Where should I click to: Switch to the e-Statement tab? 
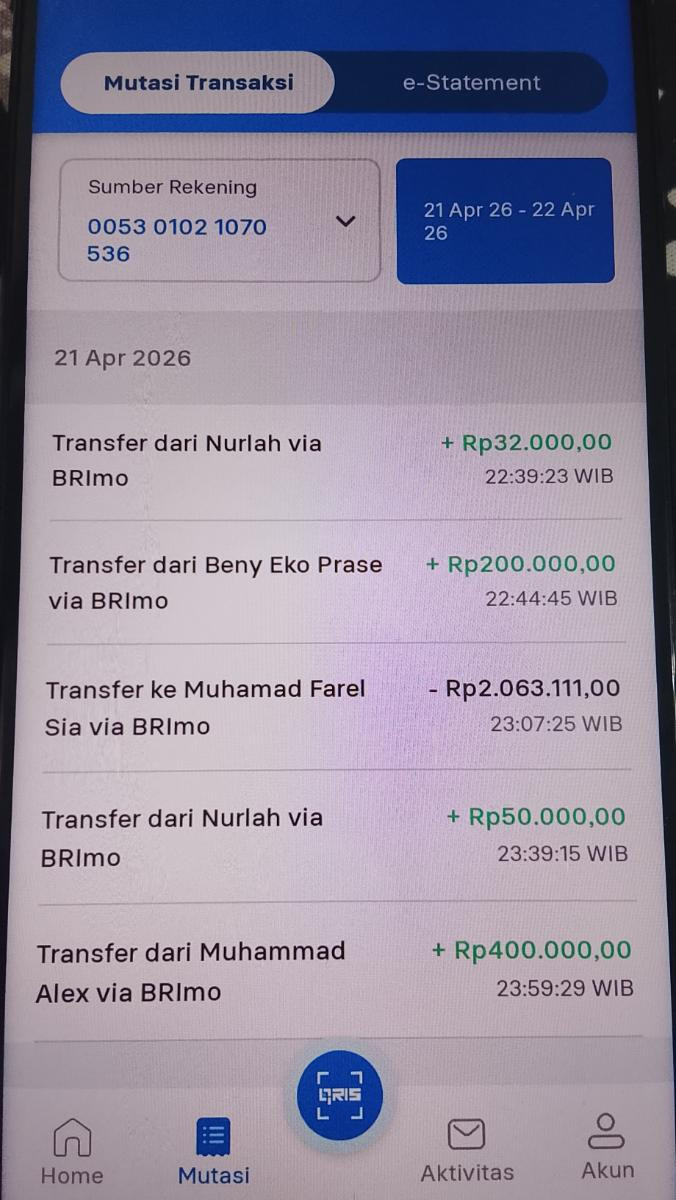click(x=471, y=83)
